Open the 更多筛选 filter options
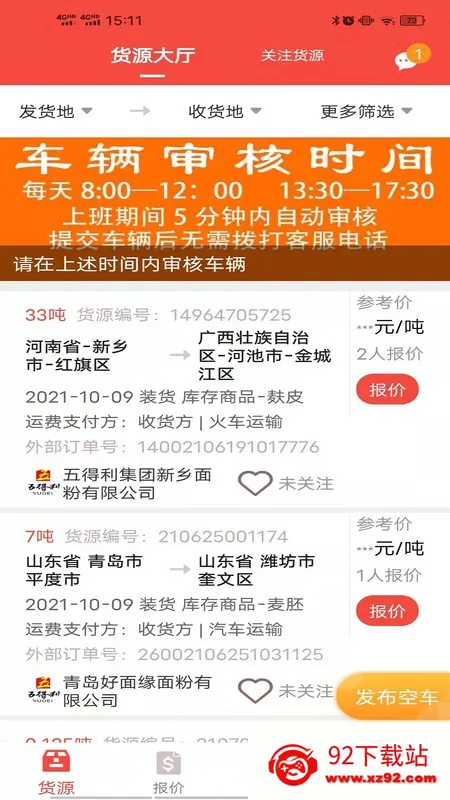This screenshot has height=800, width=450. (x=366, y=111)
